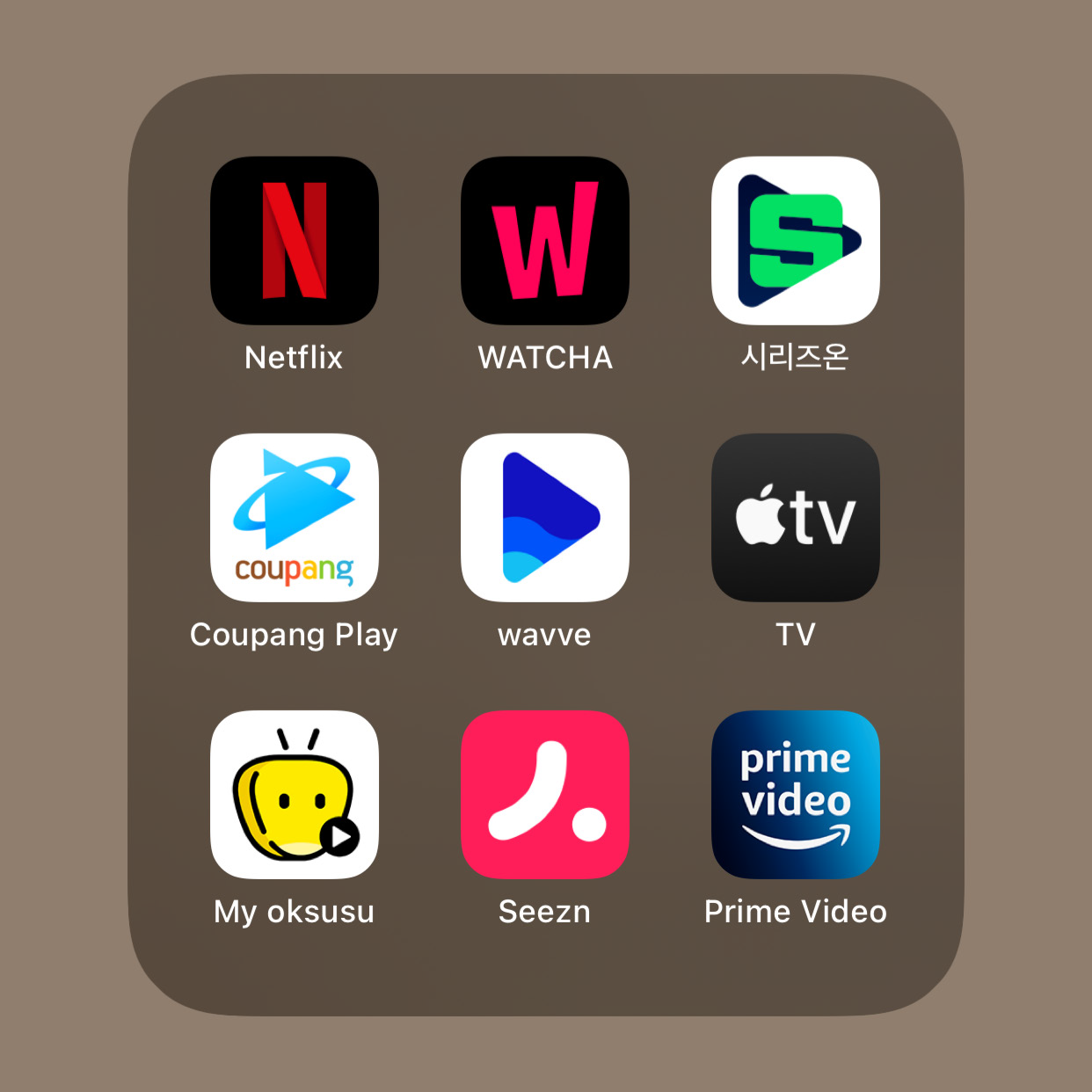The image size is (1092, 1092).
Task: Launch the Apple TV app
Action: click(796, 518)
